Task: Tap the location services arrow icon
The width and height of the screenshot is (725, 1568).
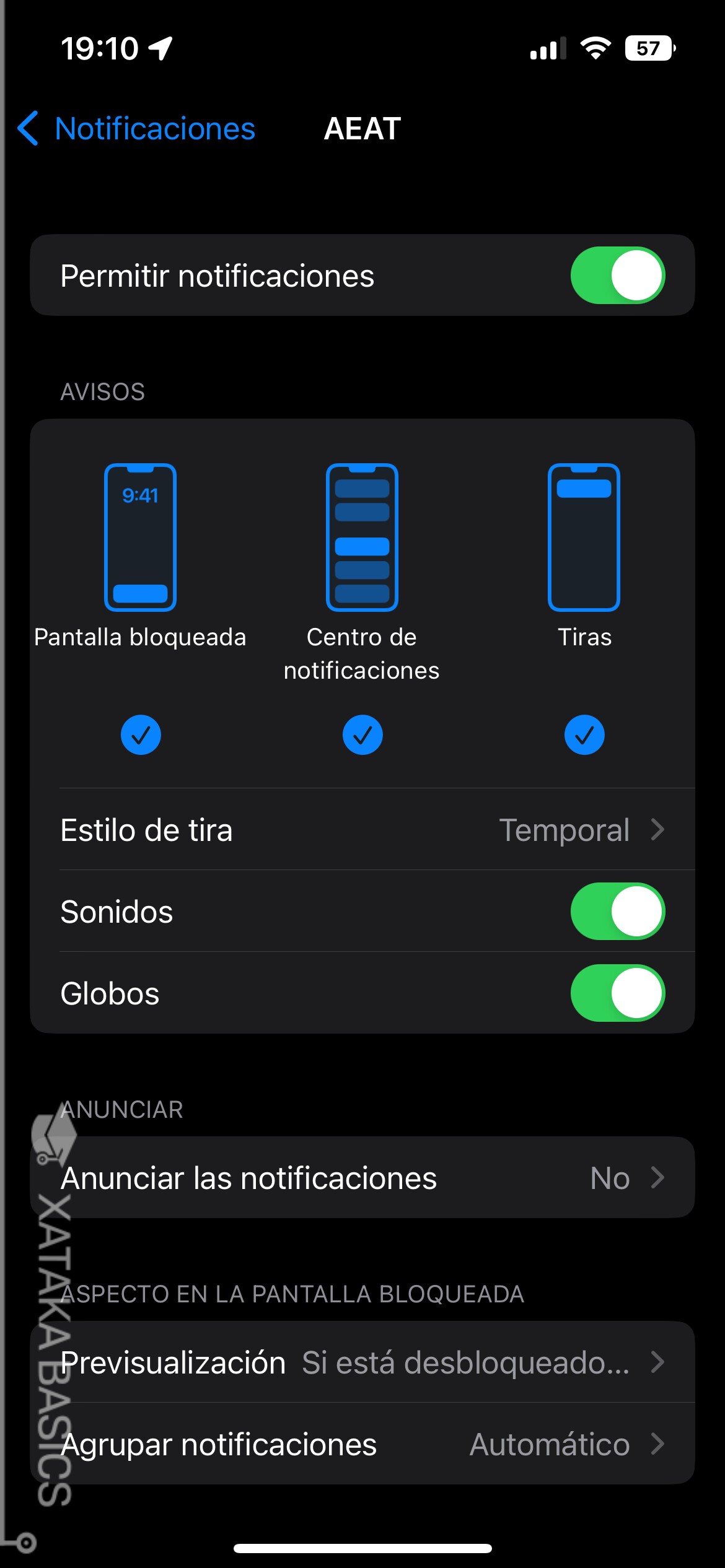Action: [160, 49]
